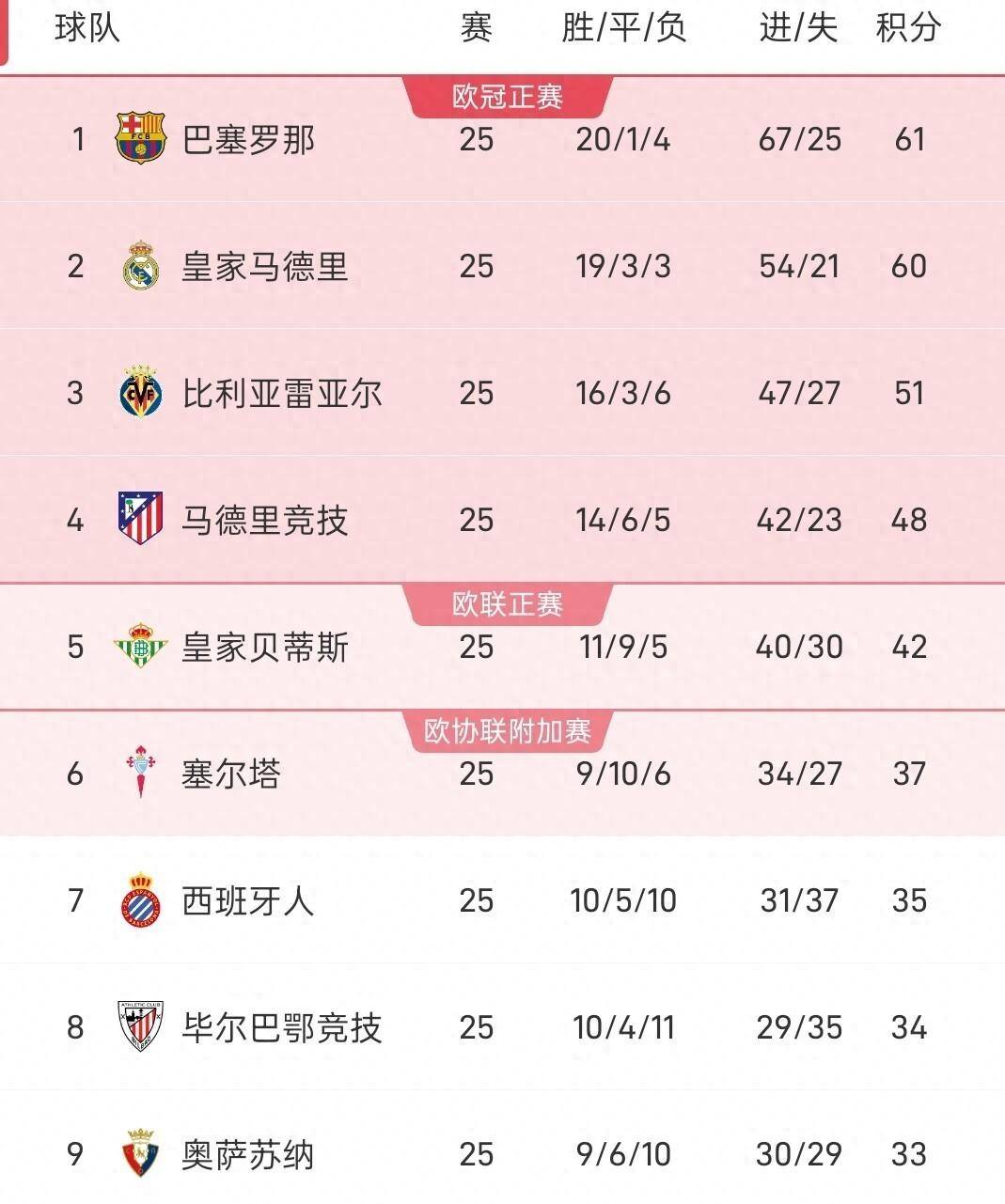Screen dimensions: 1005x1204
Task: Open the 马德里竞技 row
Action: [264, 520]
